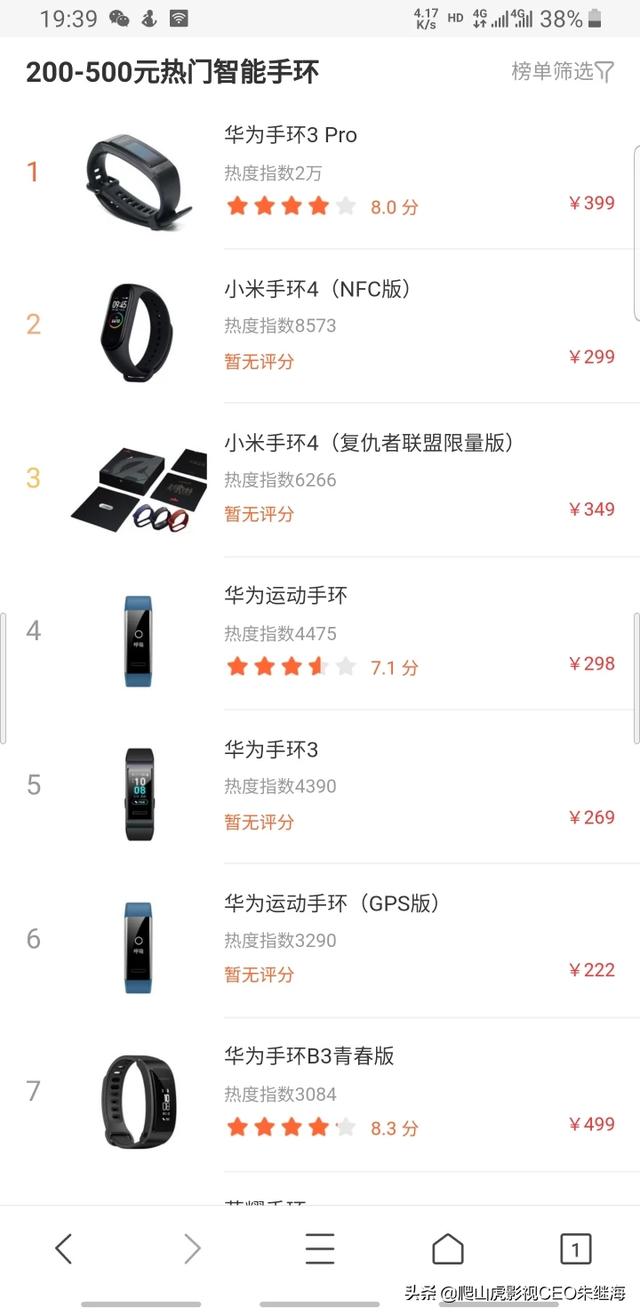View 小米手环4（NFC版）details
640x1316 pixels.
317,290
